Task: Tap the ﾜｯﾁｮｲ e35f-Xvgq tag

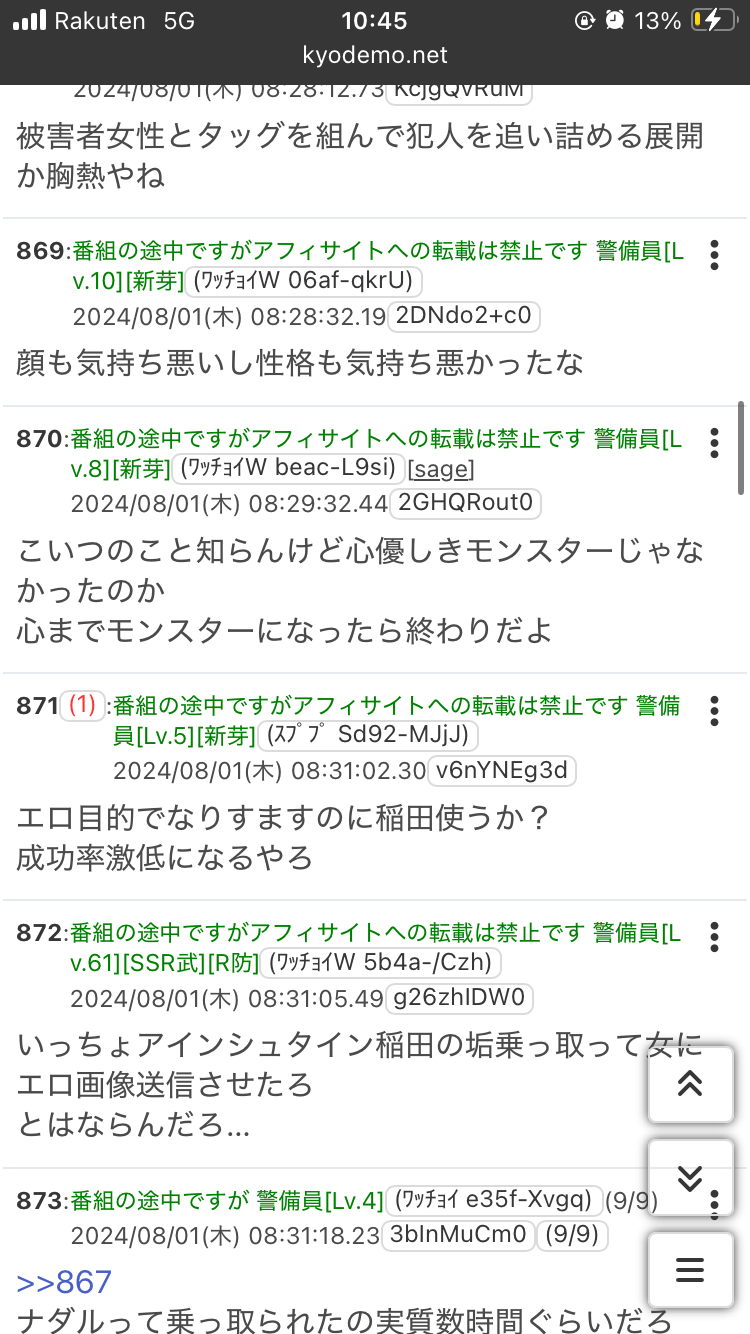Action: pos(495,1200)
